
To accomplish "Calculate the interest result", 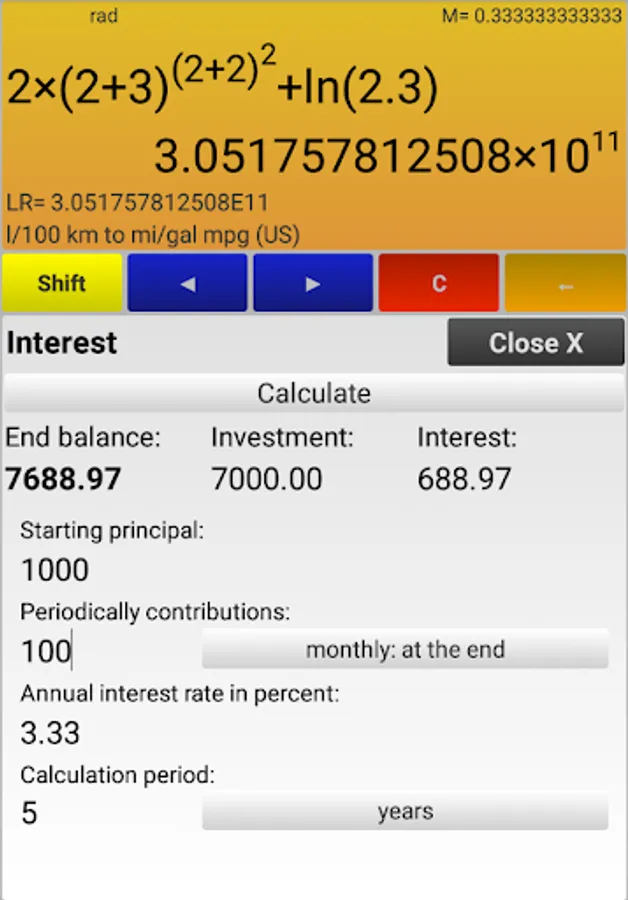I will [314, 393].
